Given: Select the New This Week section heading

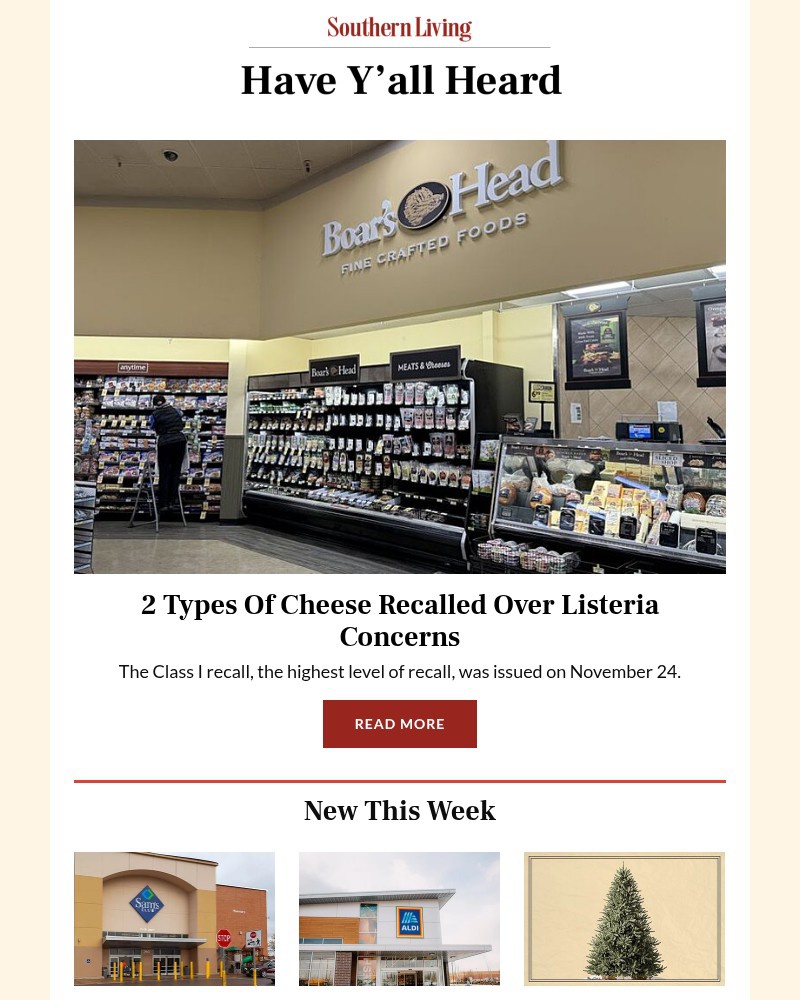Looking at the screenshot, I should (x=400, y=811).
